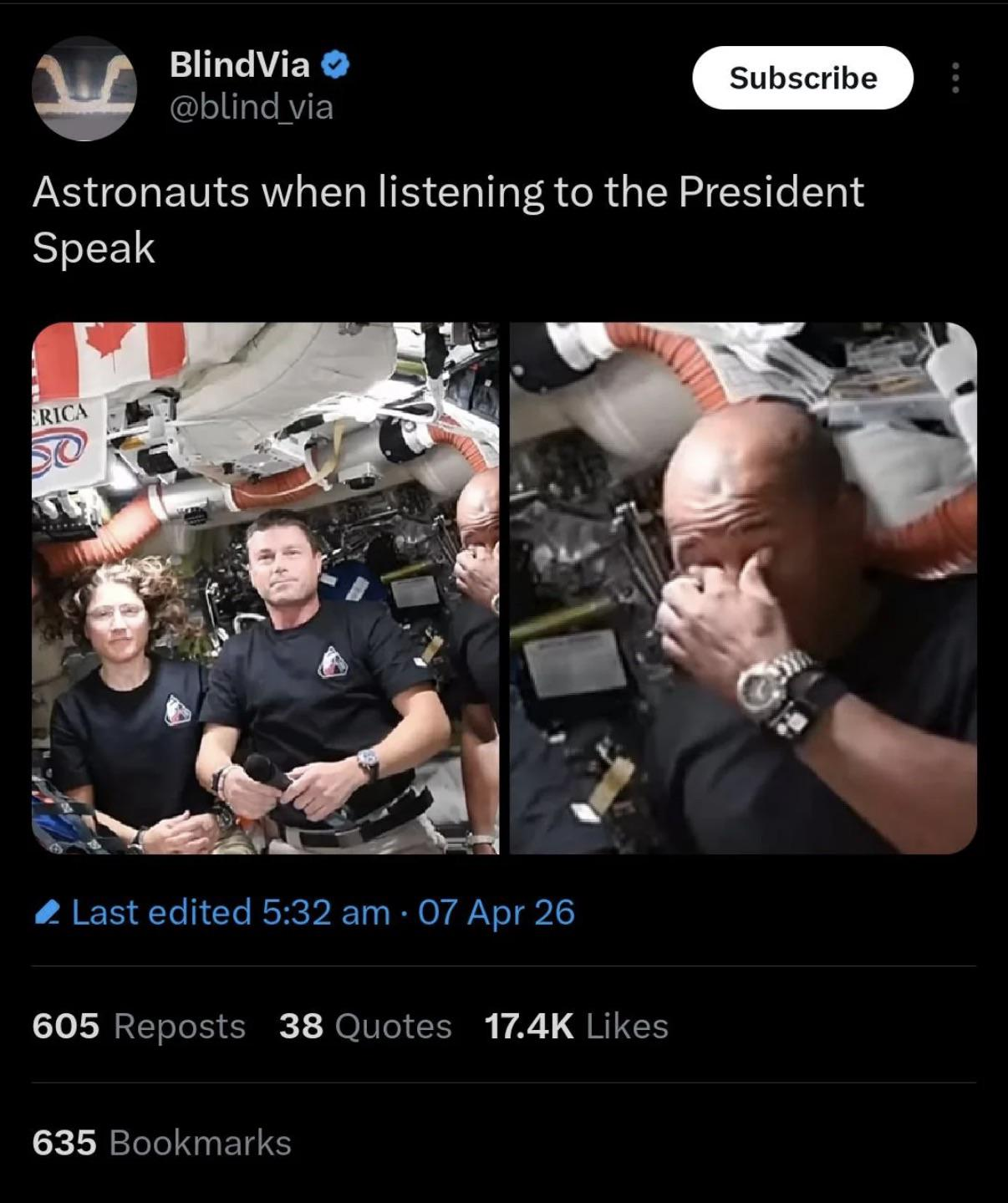Screen dimensions: 1008x1203
Task: View the 605 Reposts list
Action: click(x=139, y=1026)
